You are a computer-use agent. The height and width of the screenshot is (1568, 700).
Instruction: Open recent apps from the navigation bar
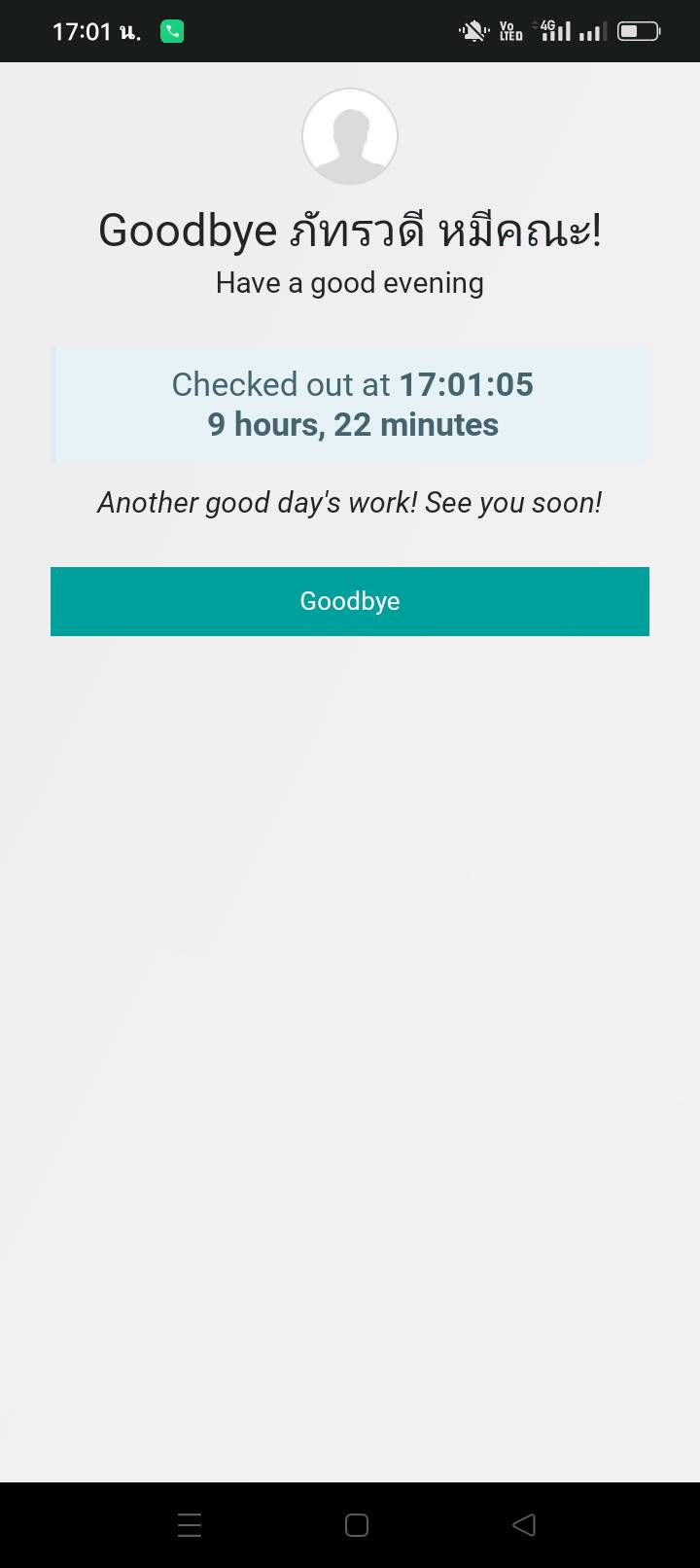[x=190, y=1524]
